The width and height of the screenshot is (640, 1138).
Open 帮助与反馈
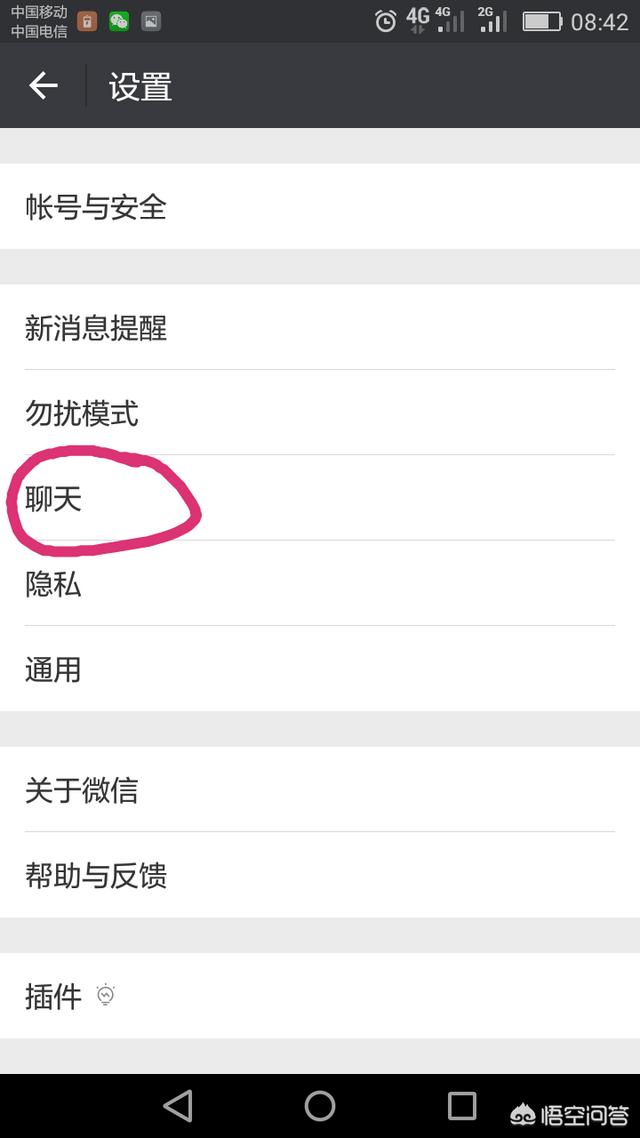pyautogui.click(x=320, y=876)
